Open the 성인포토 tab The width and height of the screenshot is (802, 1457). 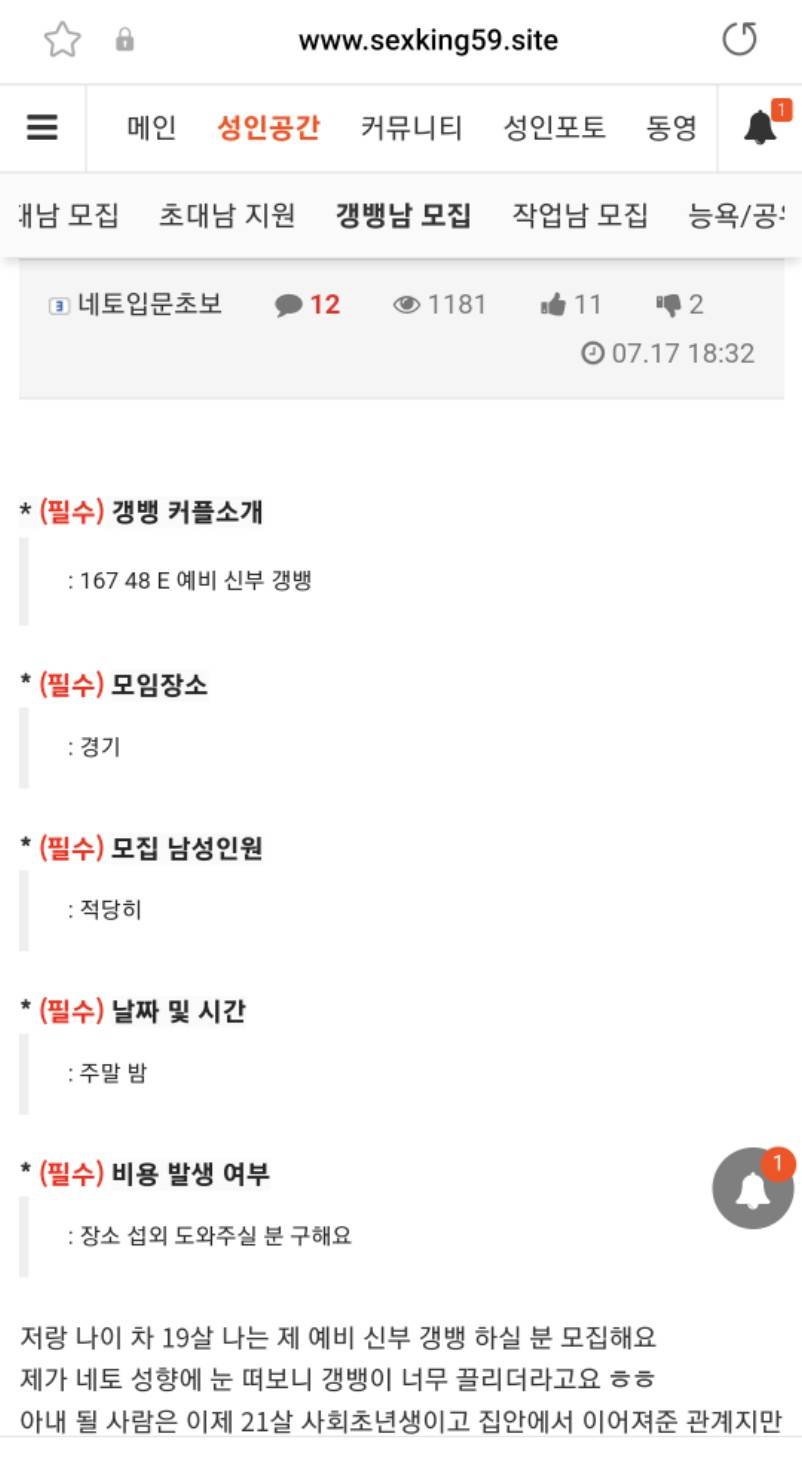[554, 128]
